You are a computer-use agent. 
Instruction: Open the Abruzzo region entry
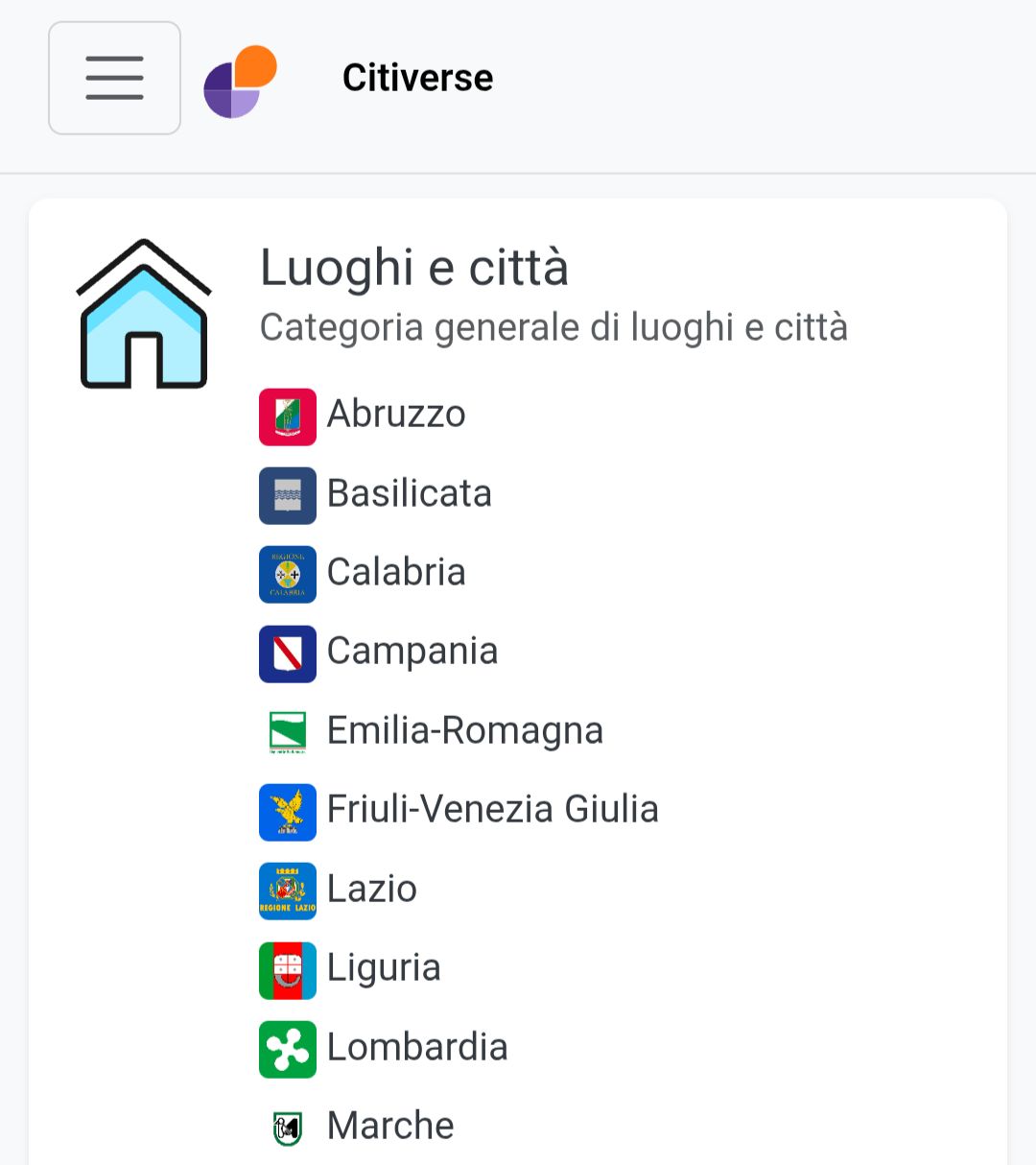[x=396, y=416]
